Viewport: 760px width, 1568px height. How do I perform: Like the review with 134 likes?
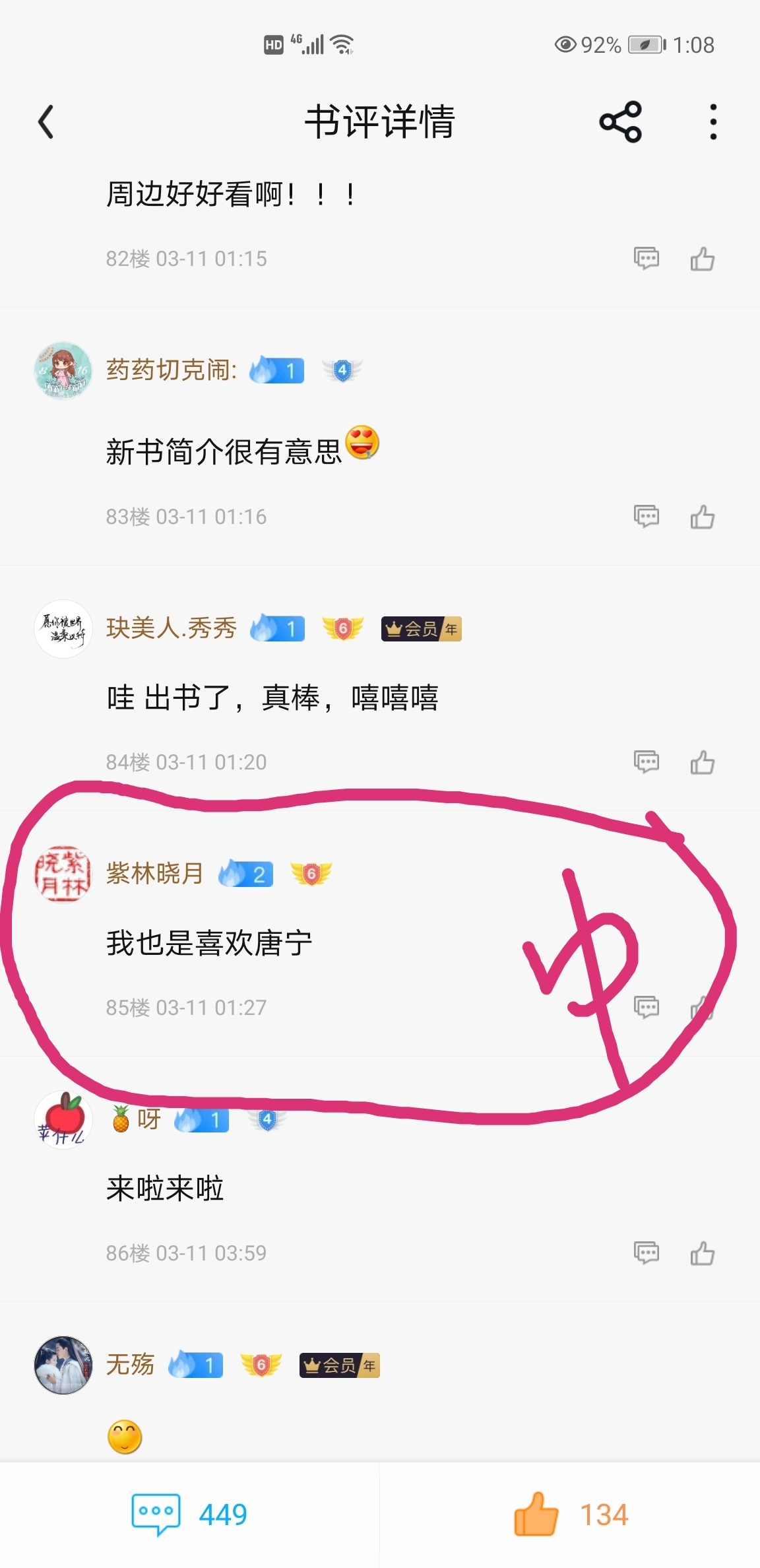coord(570,1515)
